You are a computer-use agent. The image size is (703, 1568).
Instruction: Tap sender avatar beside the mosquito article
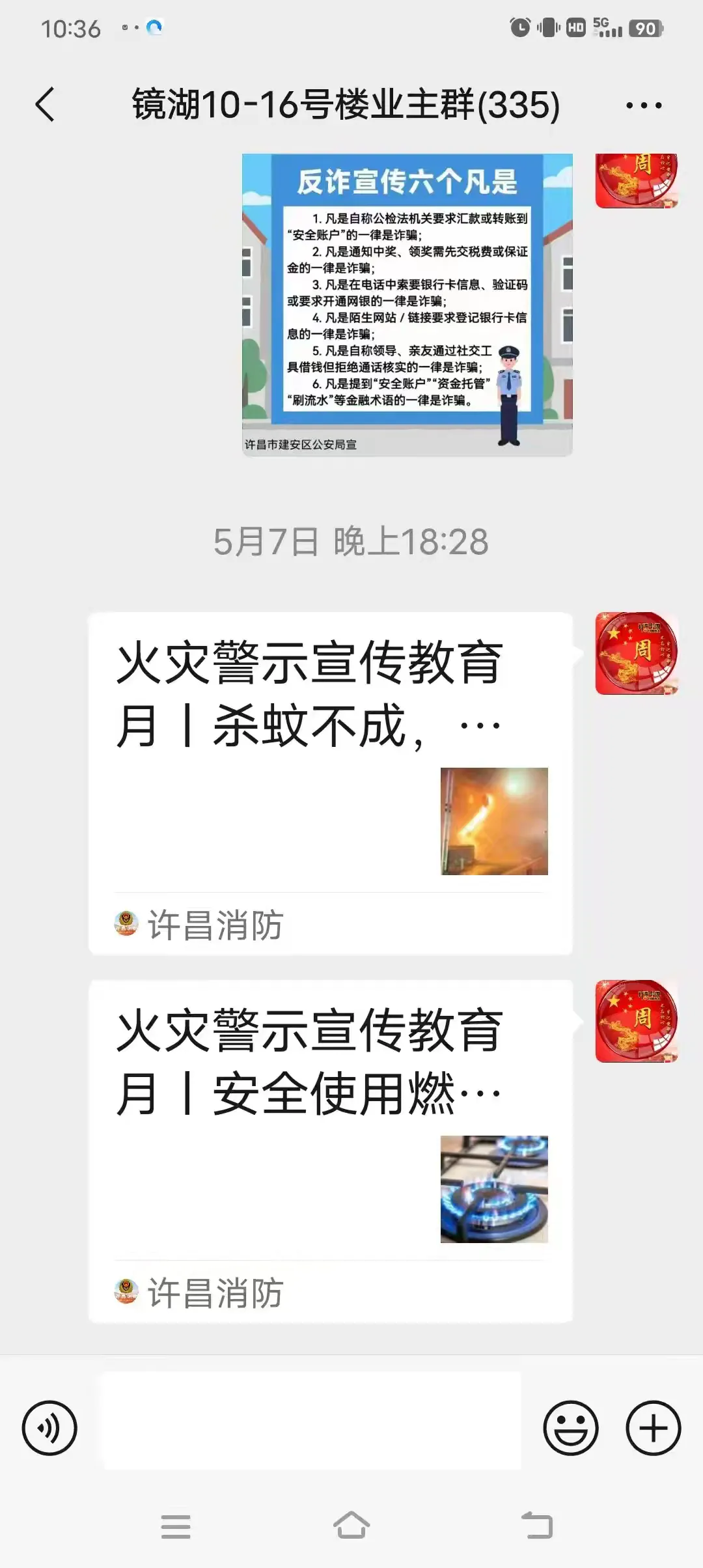(637, 653)
